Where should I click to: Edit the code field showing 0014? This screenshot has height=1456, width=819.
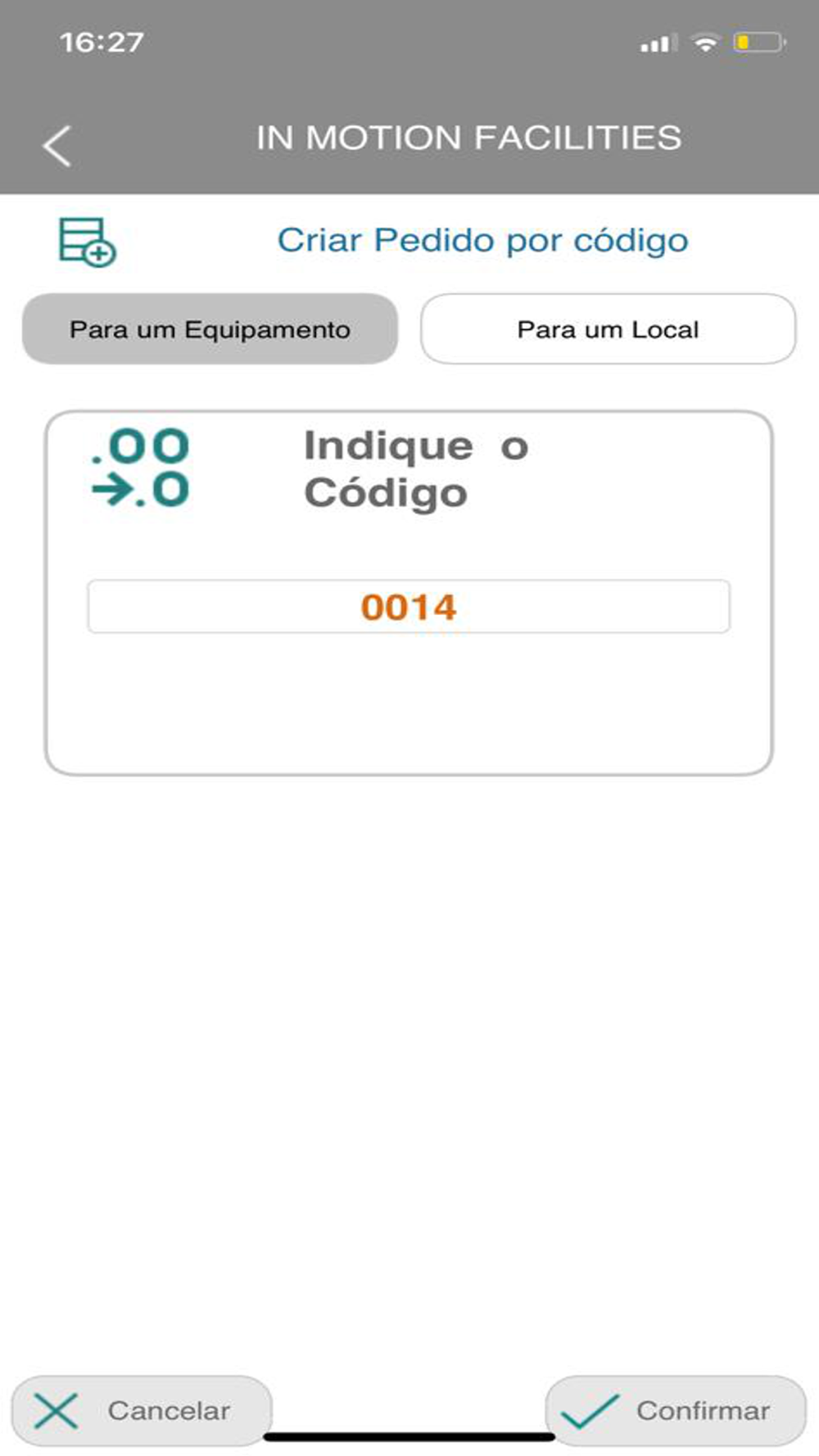tap(408, 607)
